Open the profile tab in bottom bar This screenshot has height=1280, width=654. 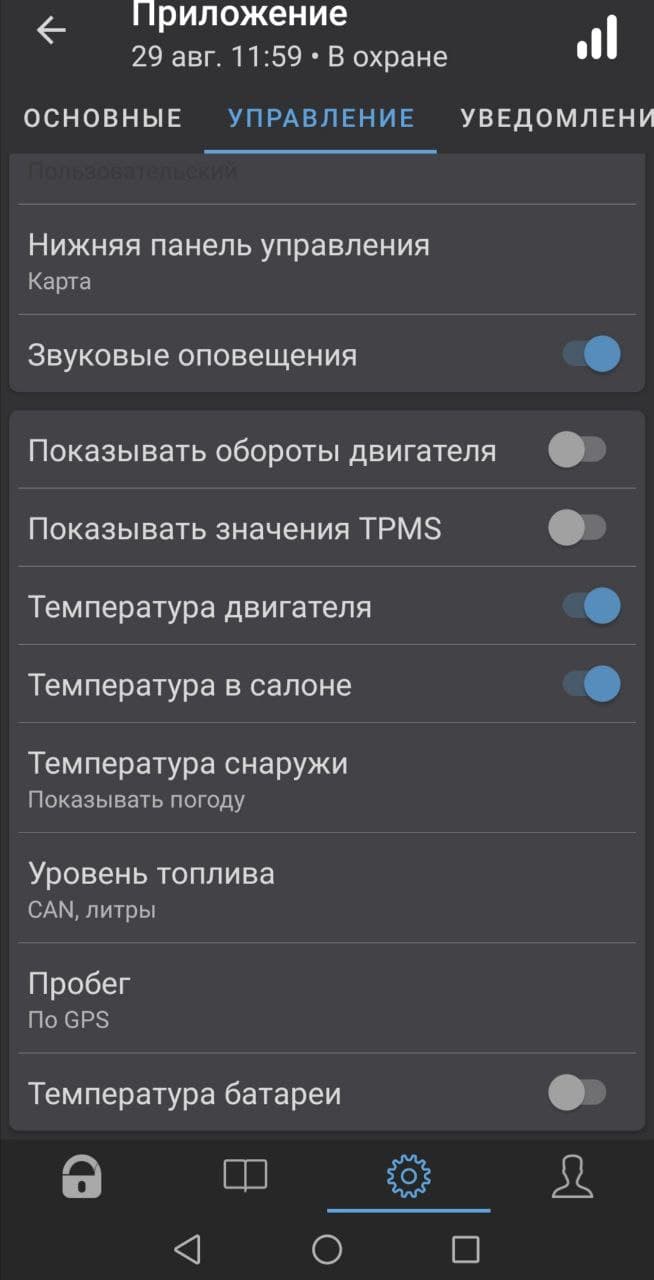point(572,1177)
